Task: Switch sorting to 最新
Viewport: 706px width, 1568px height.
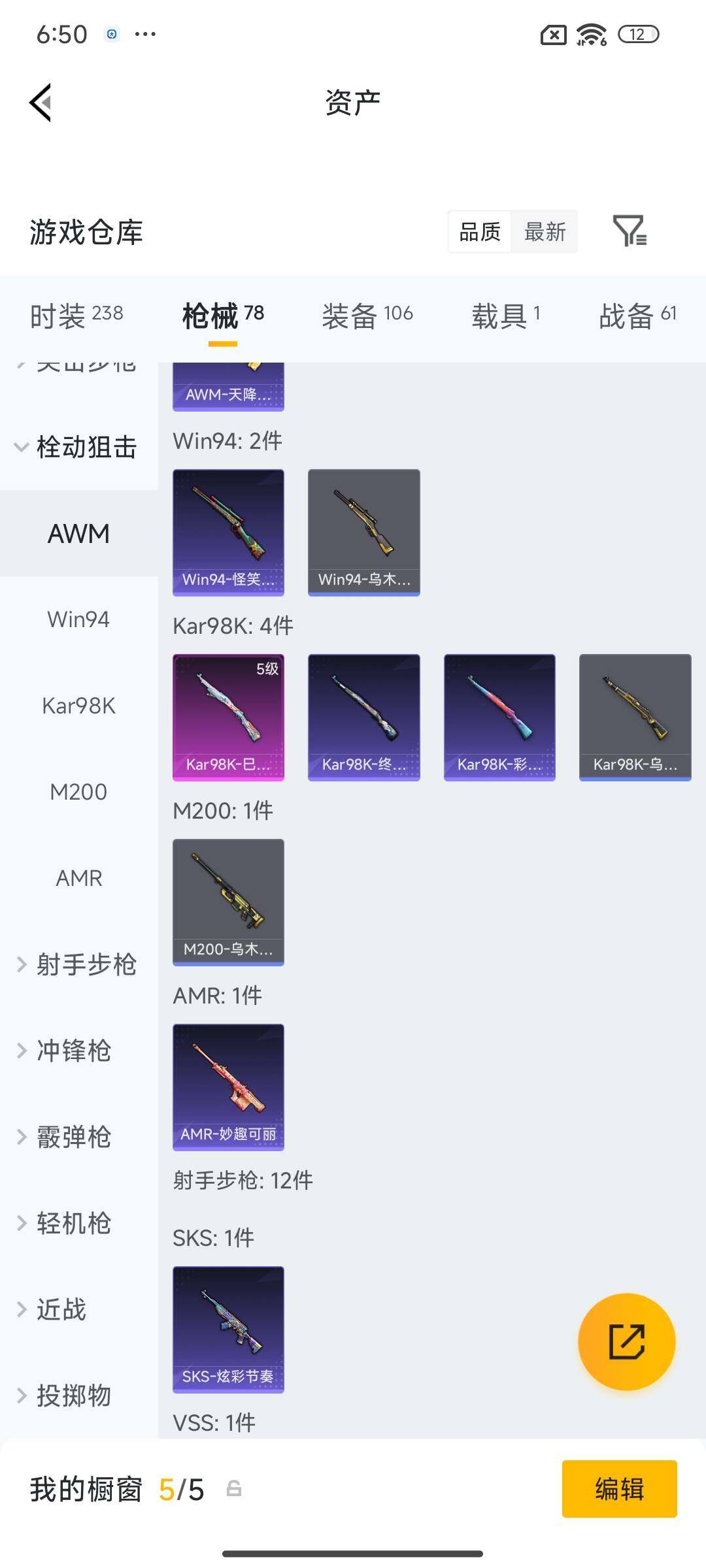Action: pos(546,232)
